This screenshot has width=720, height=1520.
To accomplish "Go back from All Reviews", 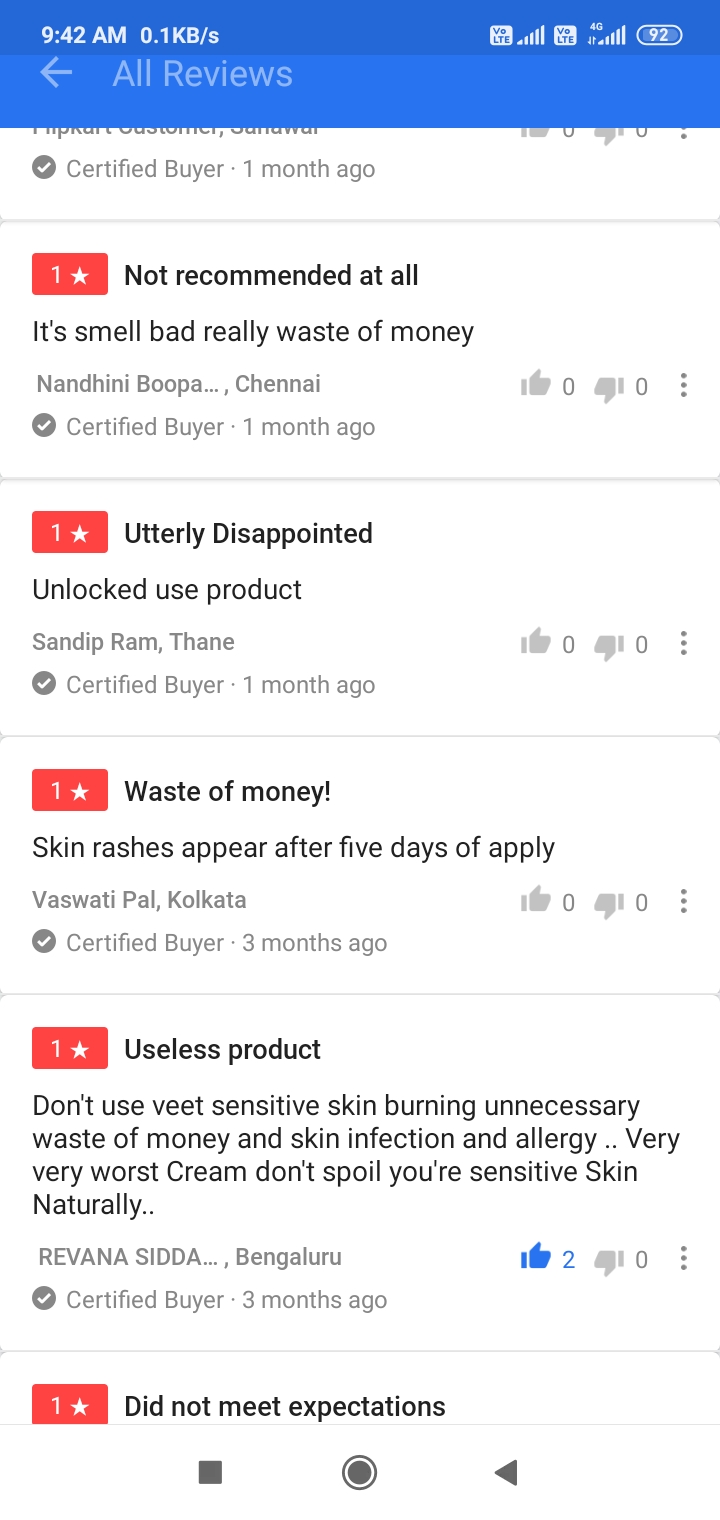I will click(x=56, y=73).
